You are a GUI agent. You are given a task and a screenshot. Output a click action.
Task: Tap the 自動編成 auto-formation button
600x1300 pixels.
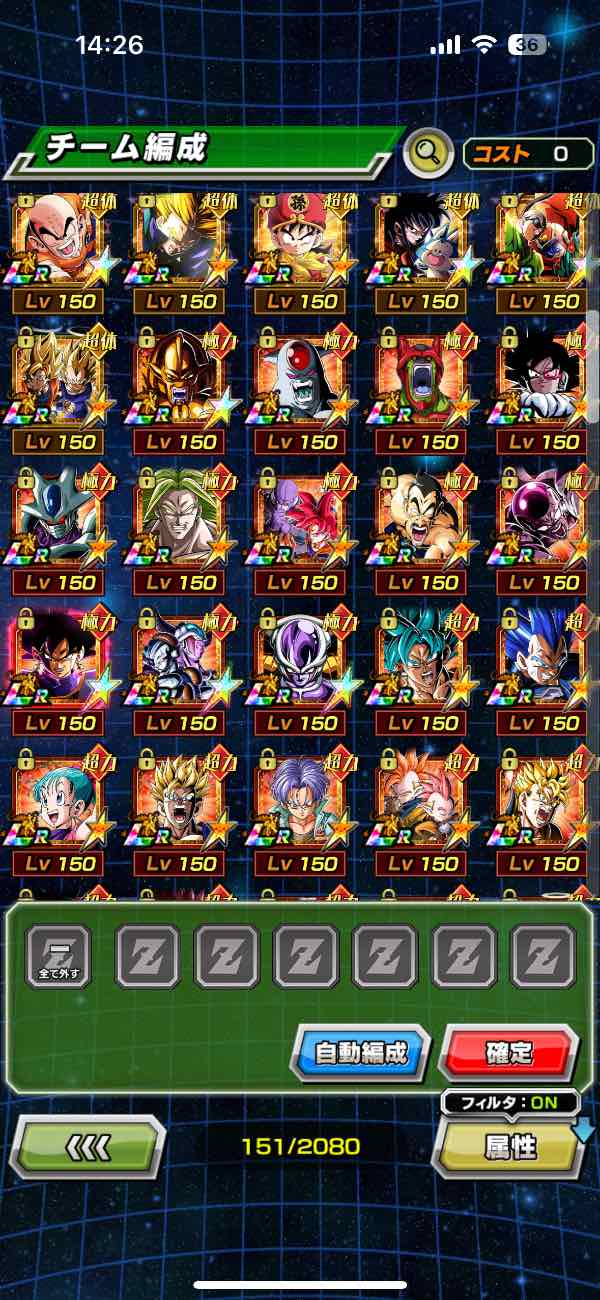(359, 1053)
